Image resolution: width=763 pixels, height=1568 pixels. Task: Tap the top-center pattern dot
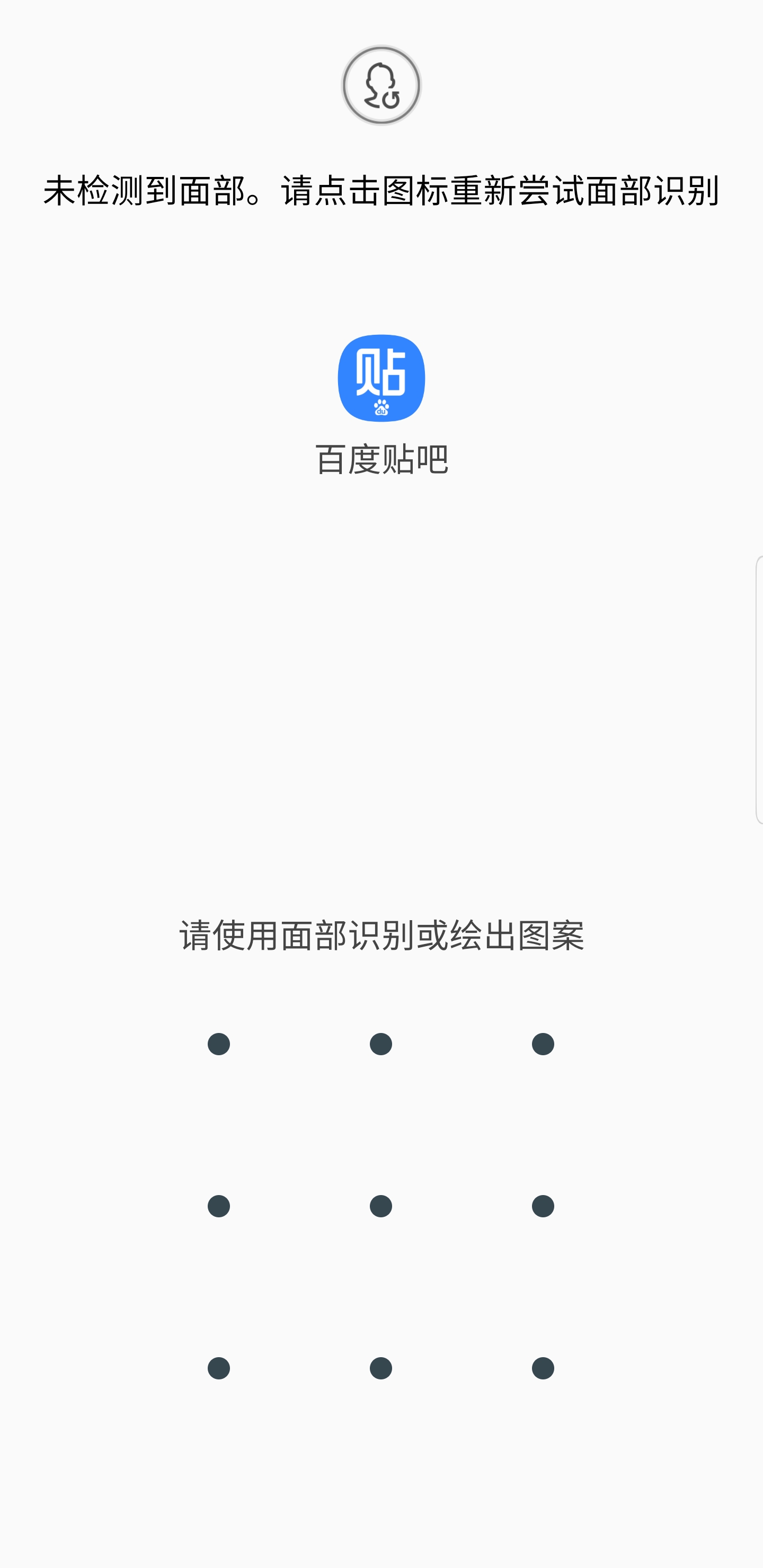point(380,1044)
